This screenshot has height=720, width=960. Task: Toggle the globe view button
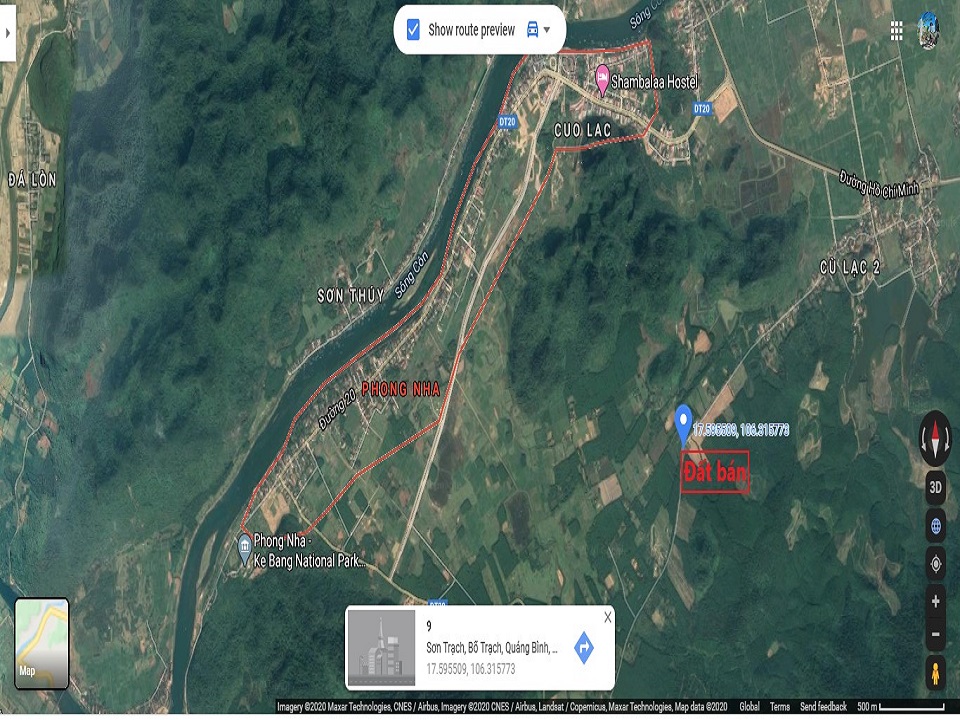coord(935,525)
